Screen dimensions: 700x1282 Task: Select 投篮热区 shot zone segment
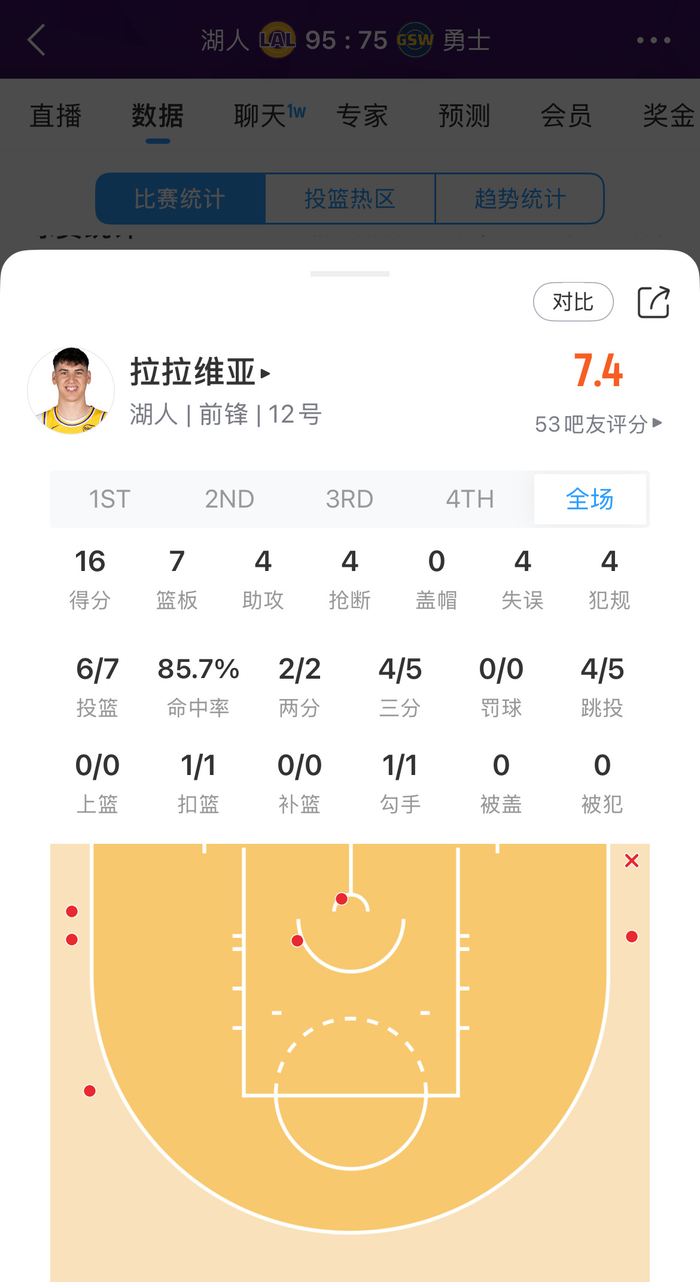(350, 198)
